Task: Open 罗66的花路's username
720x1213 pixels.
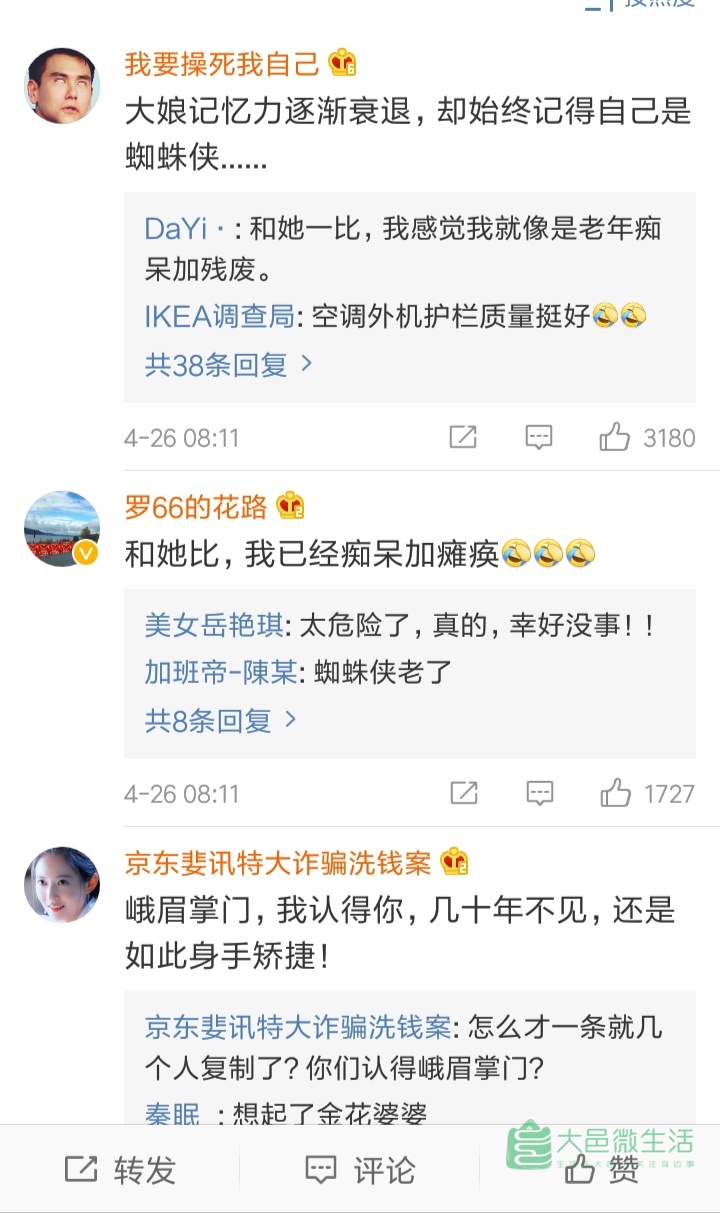Action: click(196, 507)
